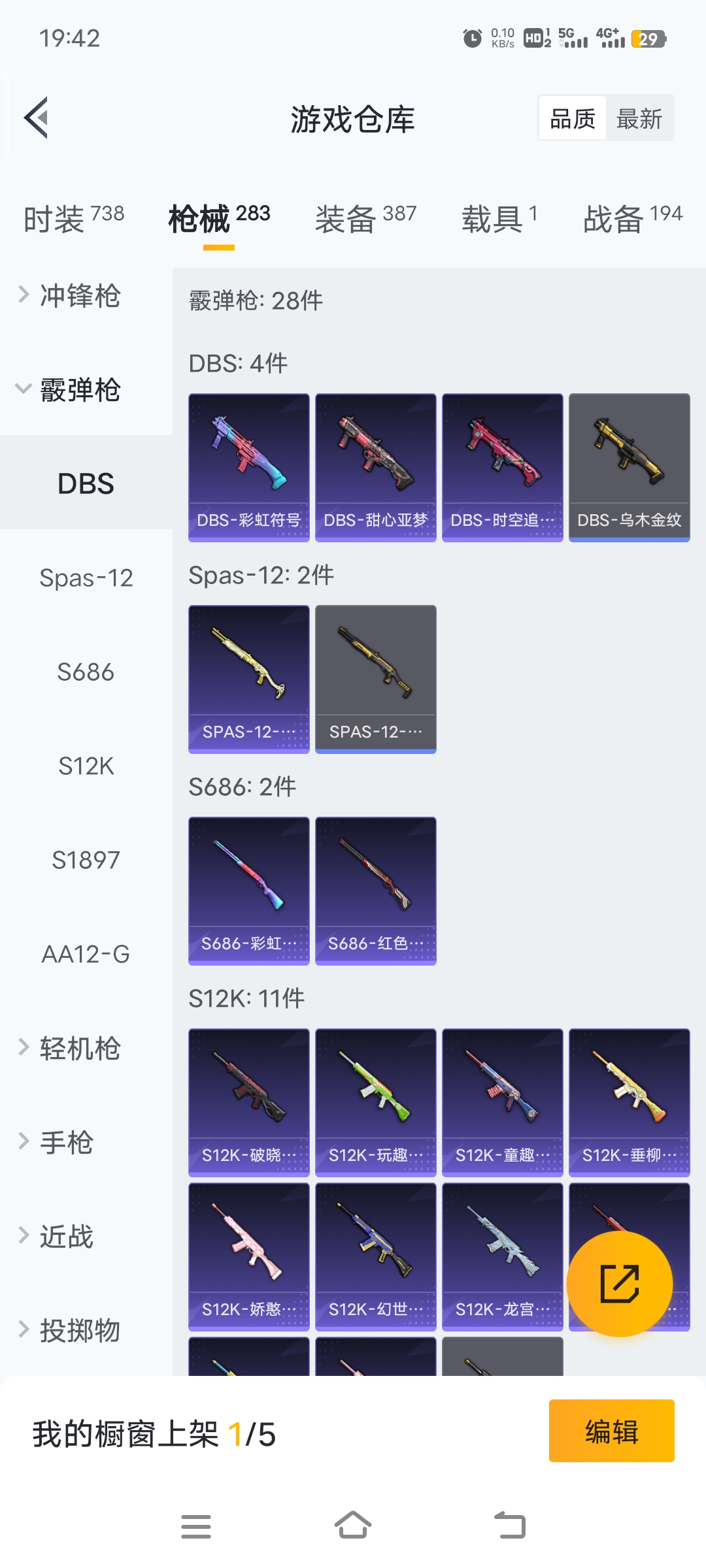
Task: Open the S686-彩虹 skin
Action: tap(248, 890)
